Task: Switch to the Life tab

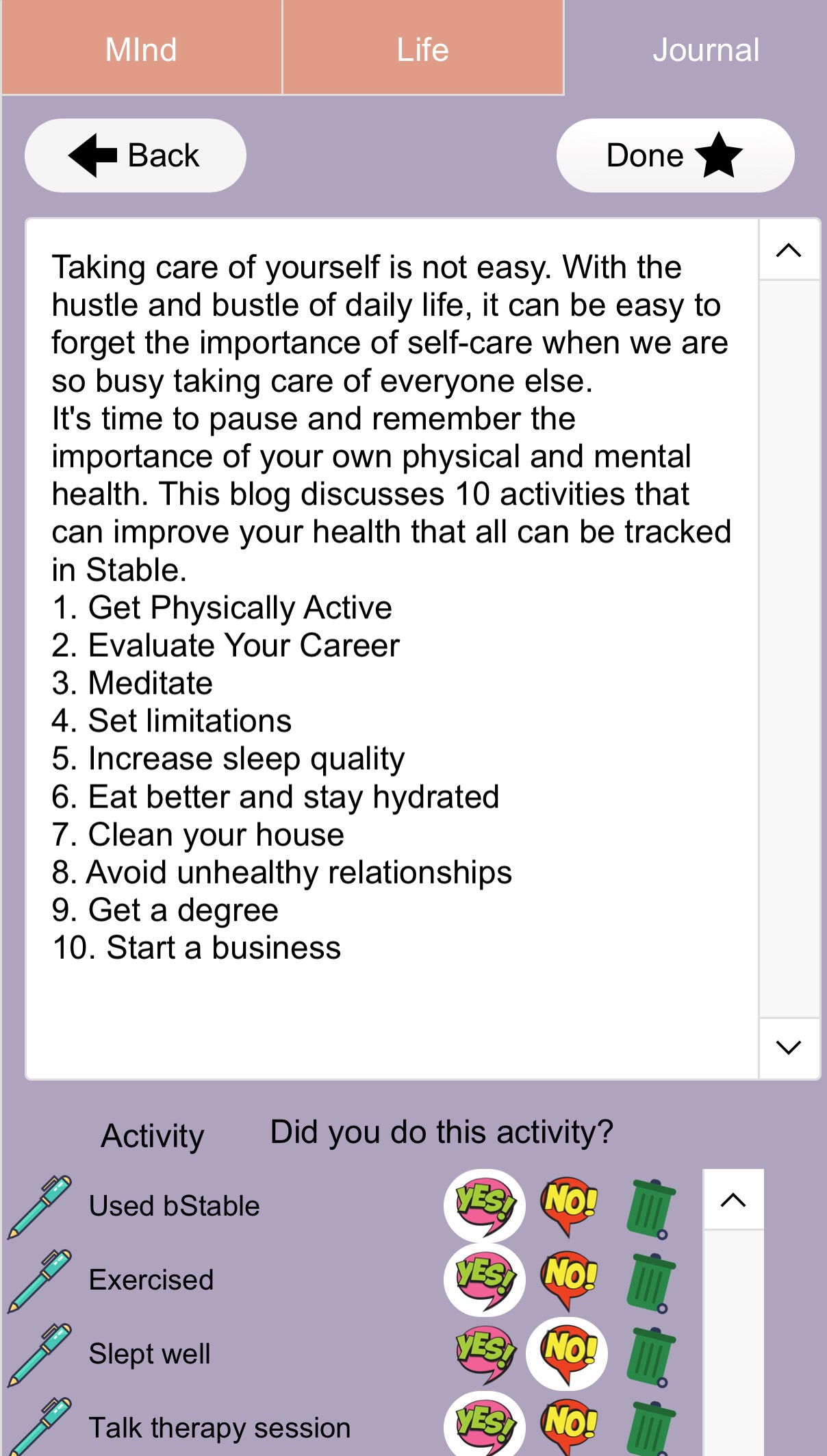Action: [x=423, y=48]
